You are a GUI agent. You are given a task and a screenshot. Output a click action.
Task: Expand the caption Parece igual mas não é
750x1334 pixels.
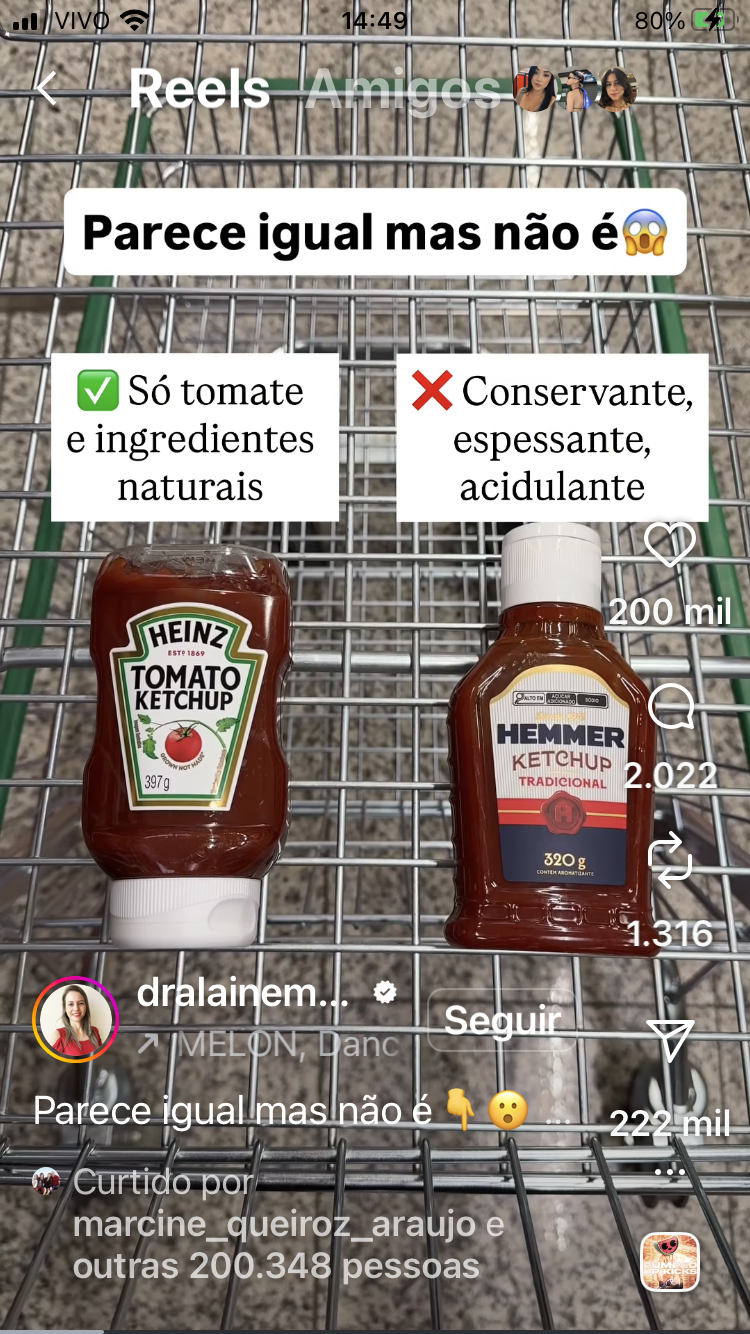tap(232, 1111)
